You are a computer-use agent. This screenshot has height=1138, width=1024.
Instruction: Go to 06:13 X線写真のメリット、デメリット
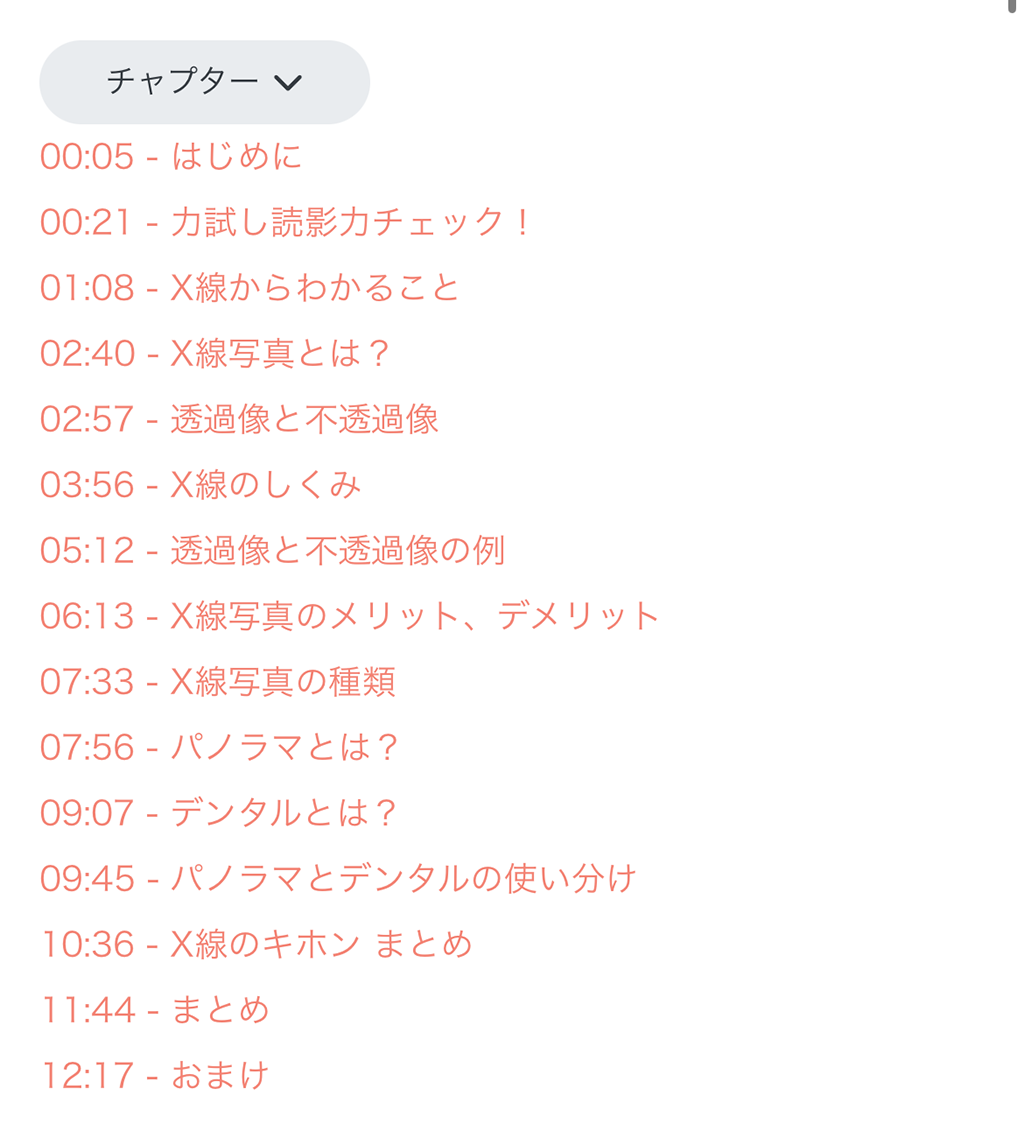(350, 616)
